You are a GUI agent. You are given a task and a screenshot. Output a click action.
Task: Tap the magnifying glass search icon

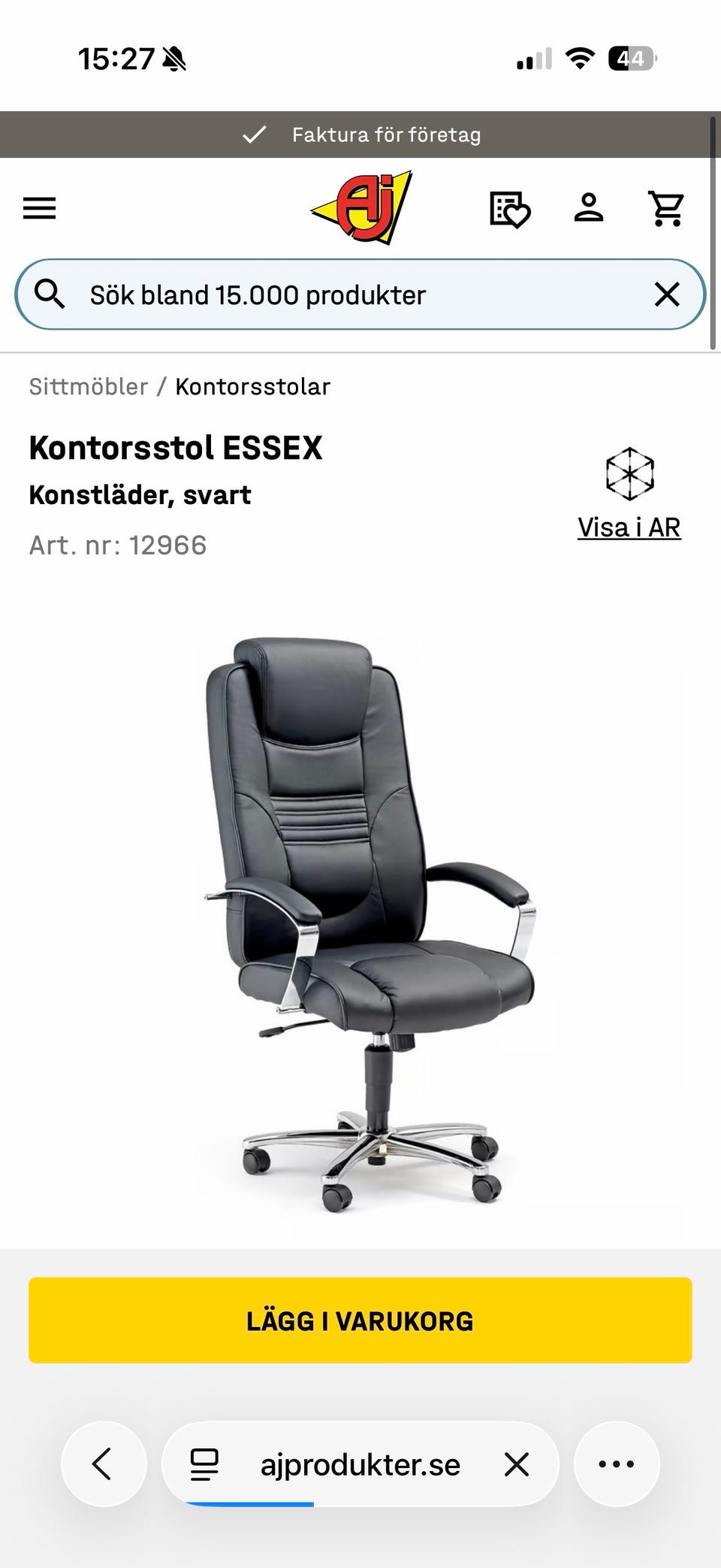pyautogui.click(x=50, y=295)
